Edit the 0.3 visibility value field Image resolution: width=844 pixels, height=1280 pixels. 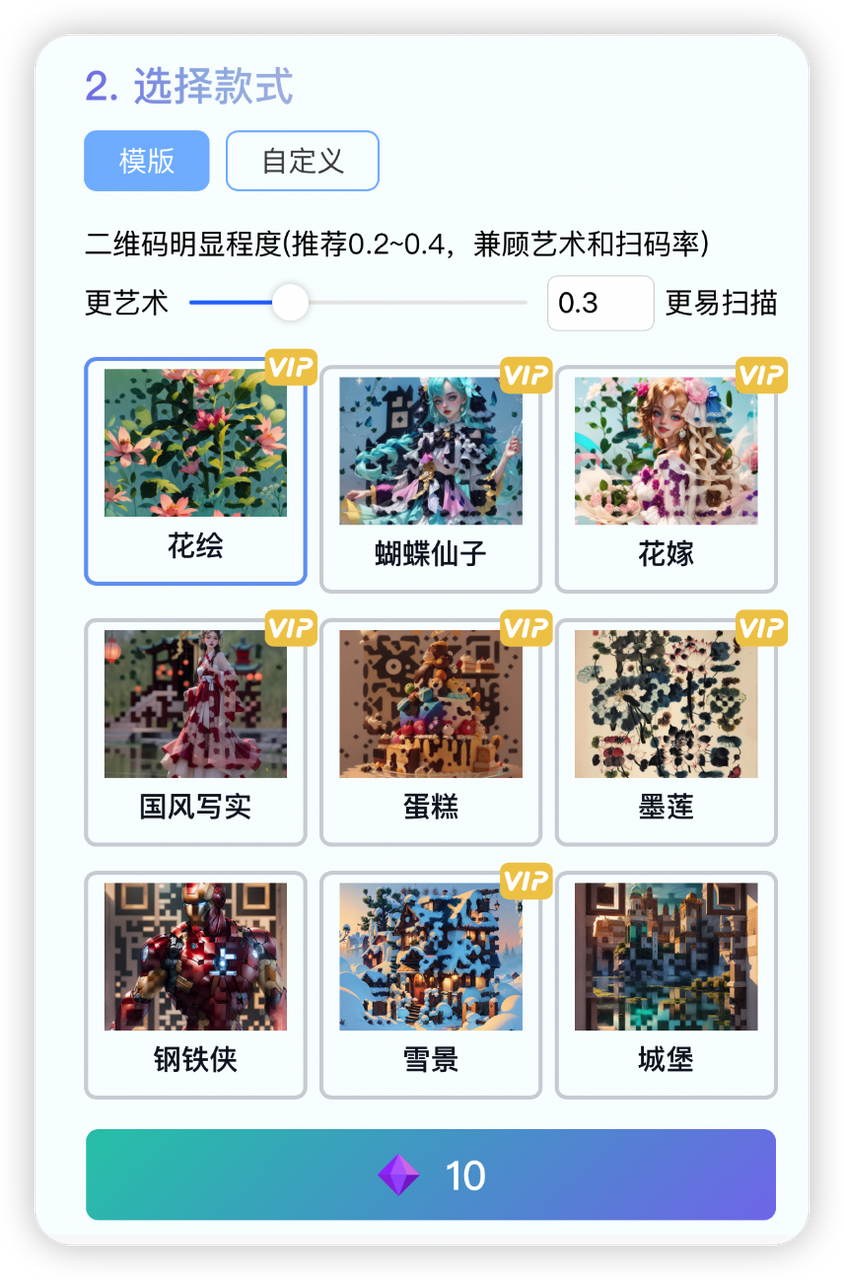(x=600, y=303)
